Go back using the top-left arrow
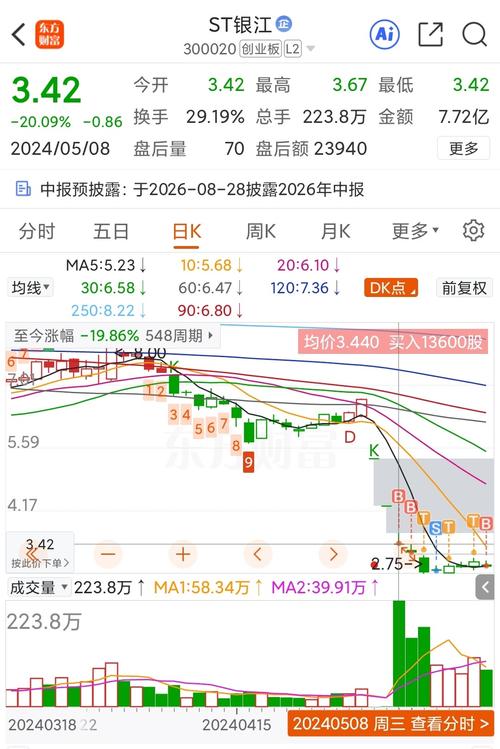Viewport: 500px width, 749px height. coord(19,35)
